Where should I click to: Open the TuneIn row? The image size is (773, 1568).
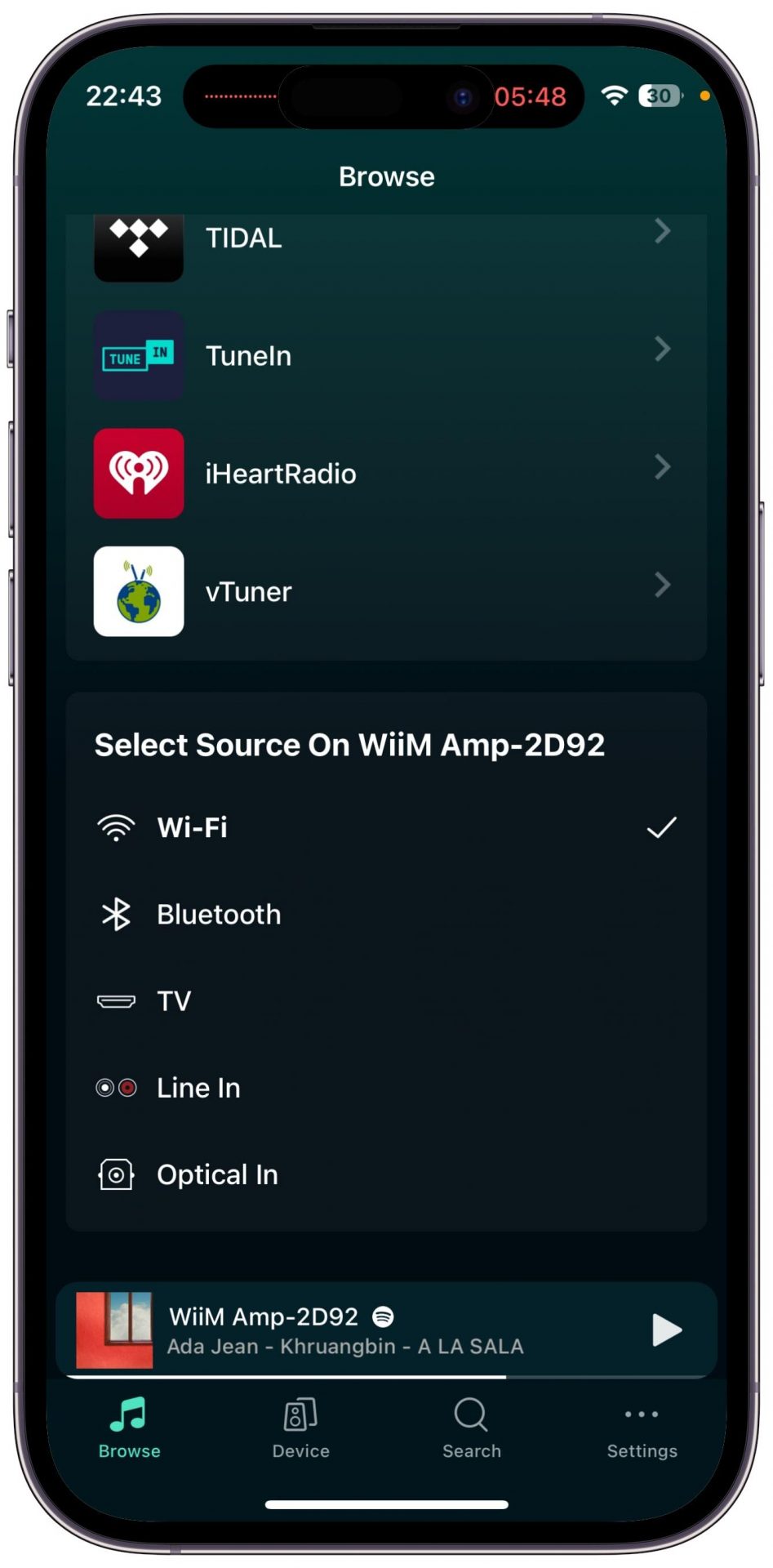click(x=386, y=355)
